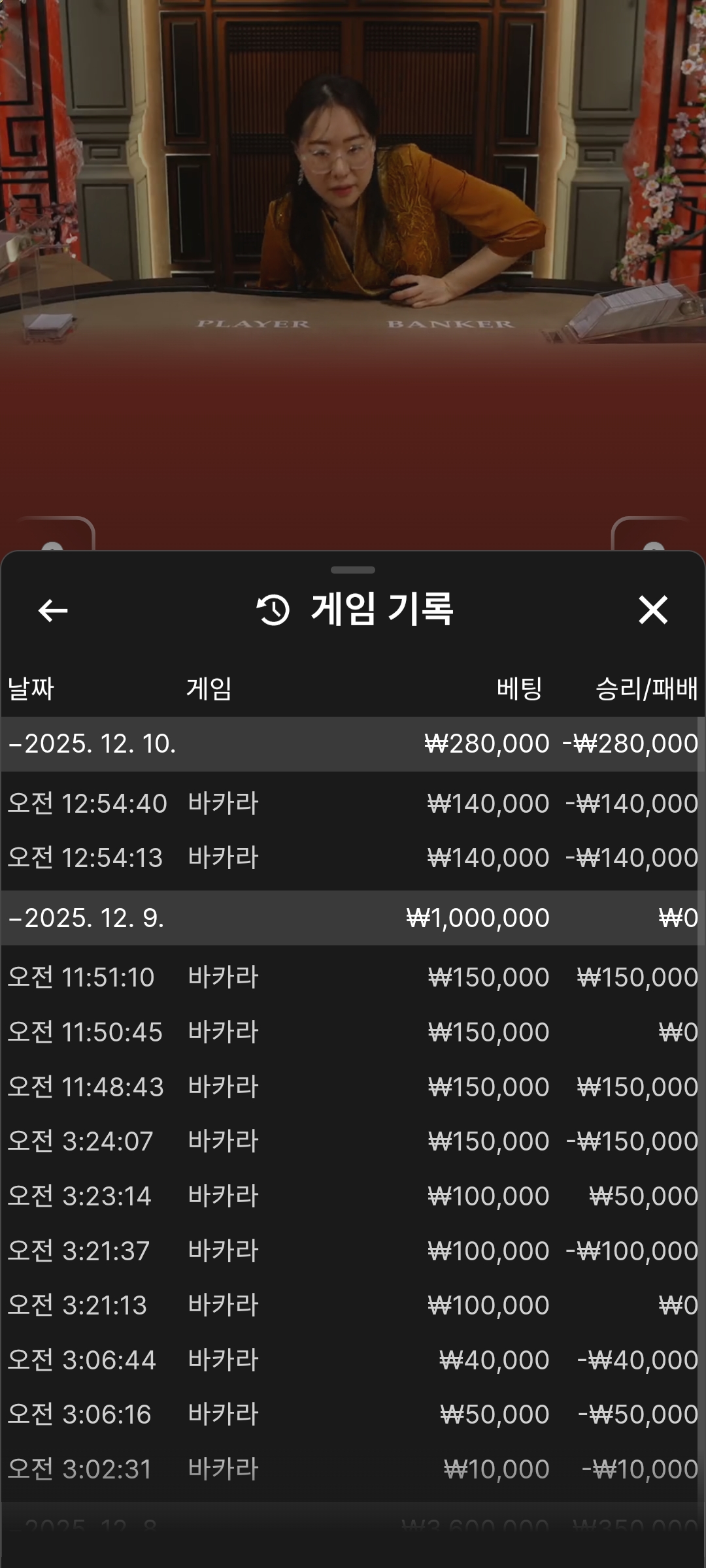Image resolution: width=706 pixels, height=1568 pixels.
Task: Go back from game history panel
Action: (x=53, y=611)
